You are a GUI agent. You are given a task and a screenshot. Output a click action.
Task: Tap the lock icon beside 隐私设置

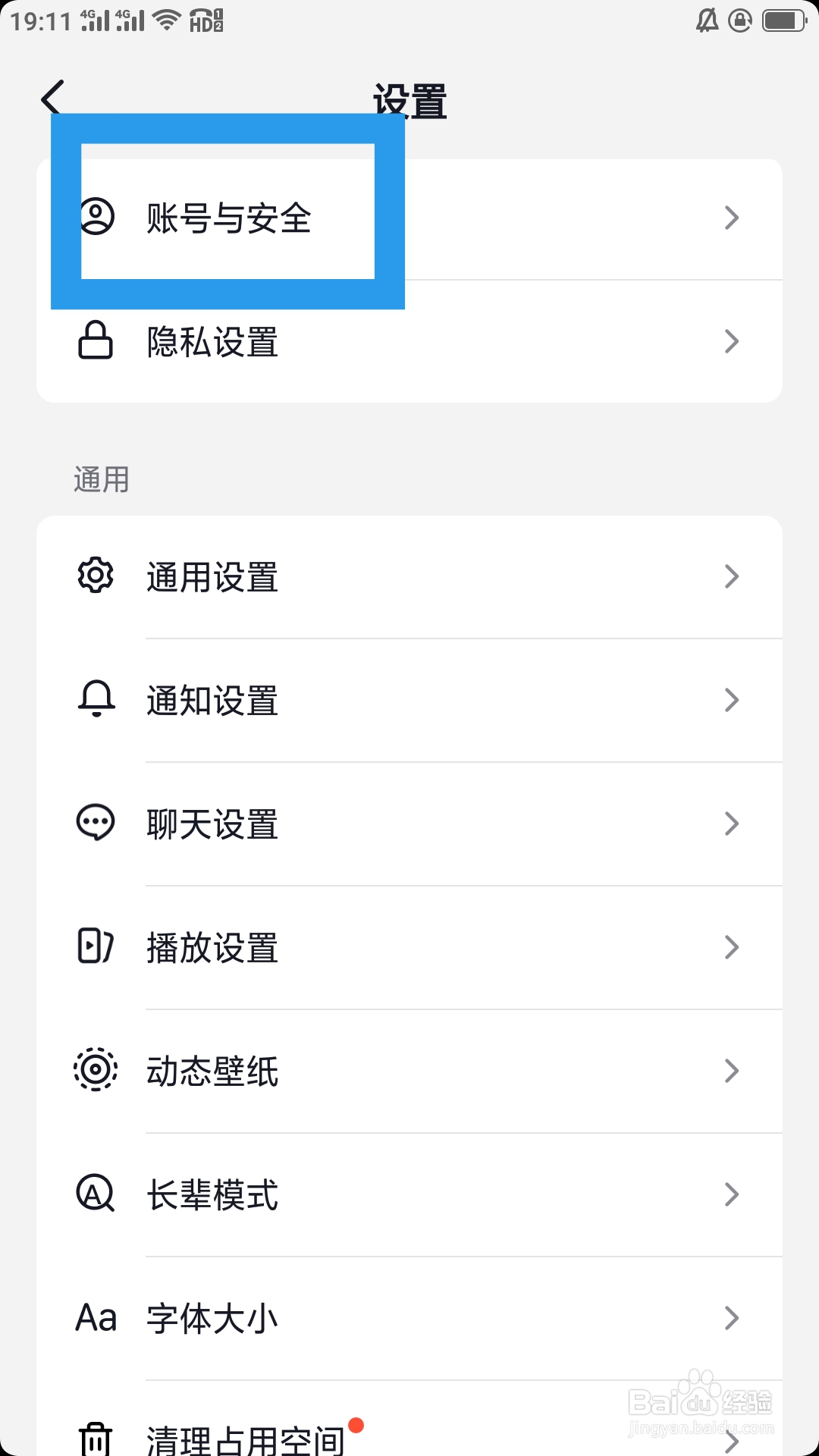pos(96,341)
